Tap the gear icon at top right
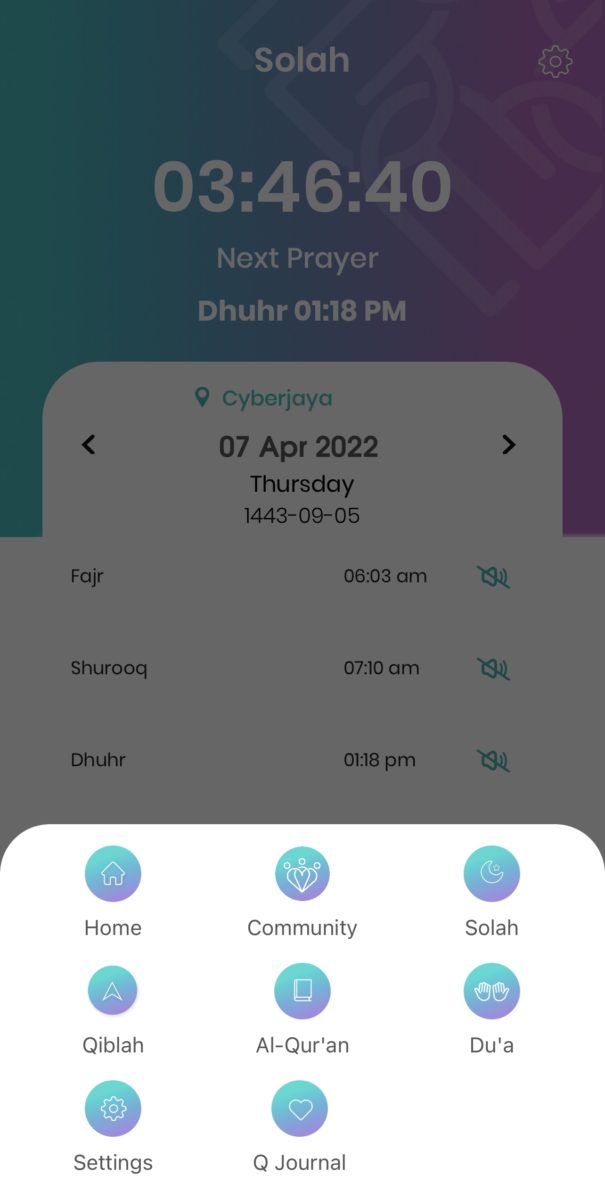This screenshot has height=1200, width=605. tap(555, 62)
